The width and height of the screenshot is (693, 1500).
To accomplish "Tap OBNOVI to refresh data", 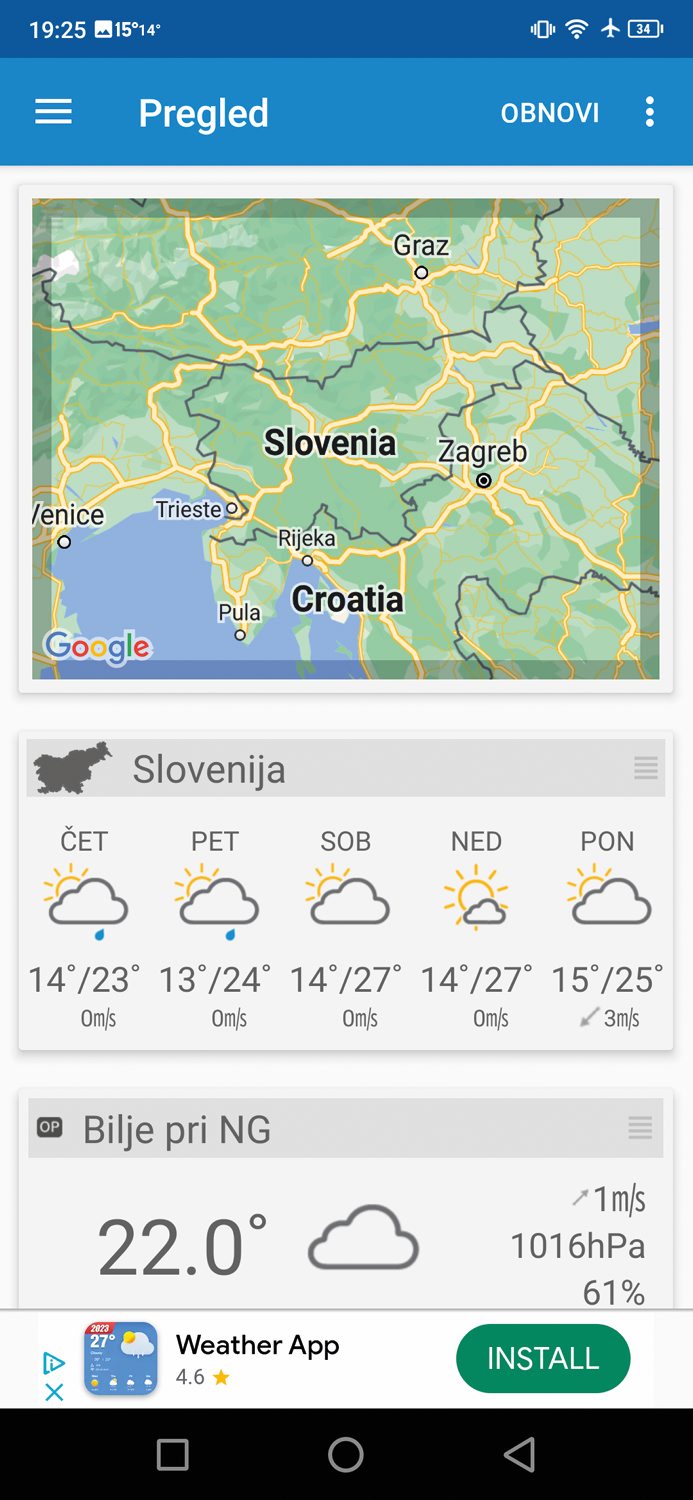I will point(549,113).
